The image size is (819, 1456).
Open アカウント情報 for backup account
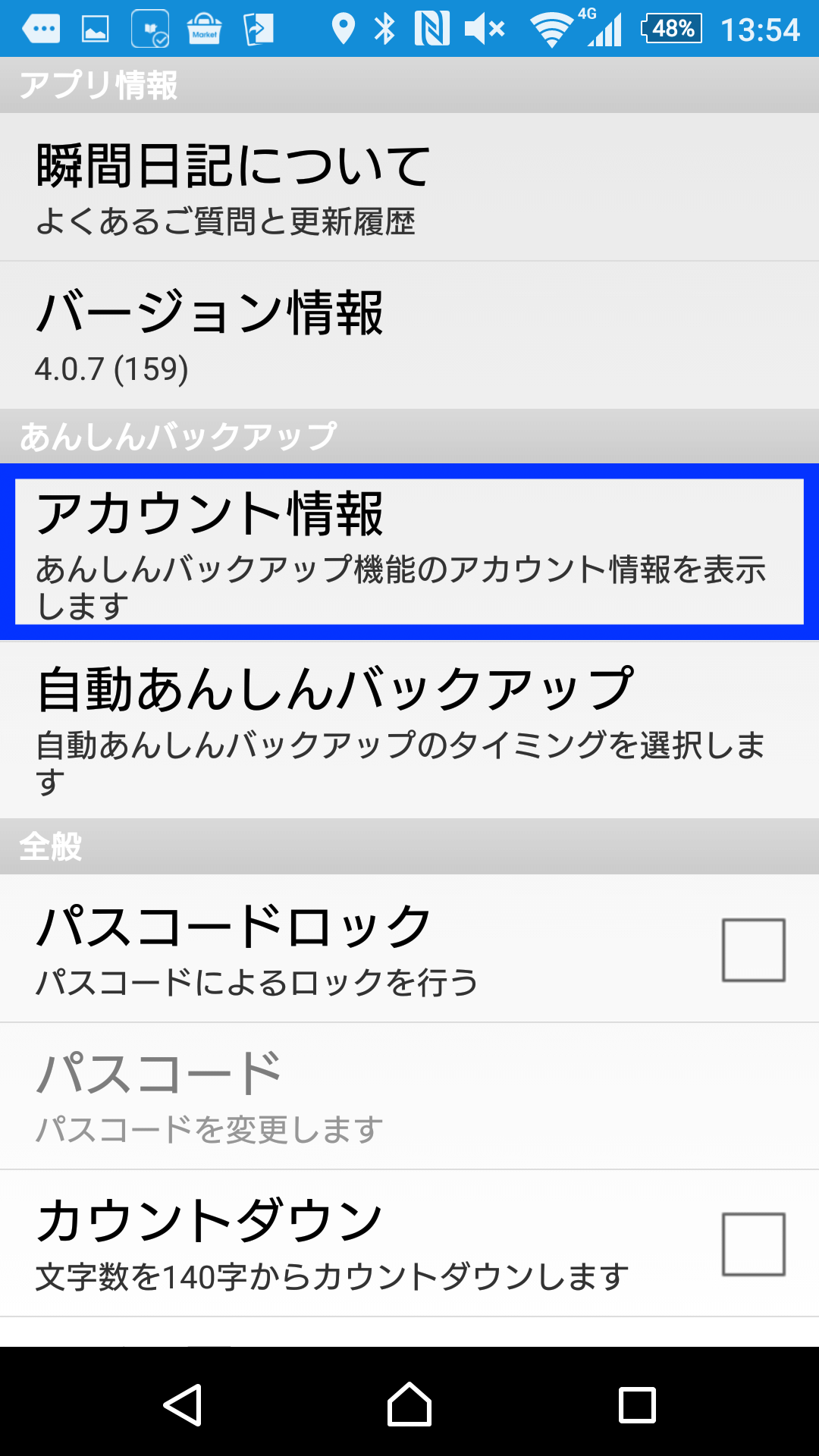[409, 552]
